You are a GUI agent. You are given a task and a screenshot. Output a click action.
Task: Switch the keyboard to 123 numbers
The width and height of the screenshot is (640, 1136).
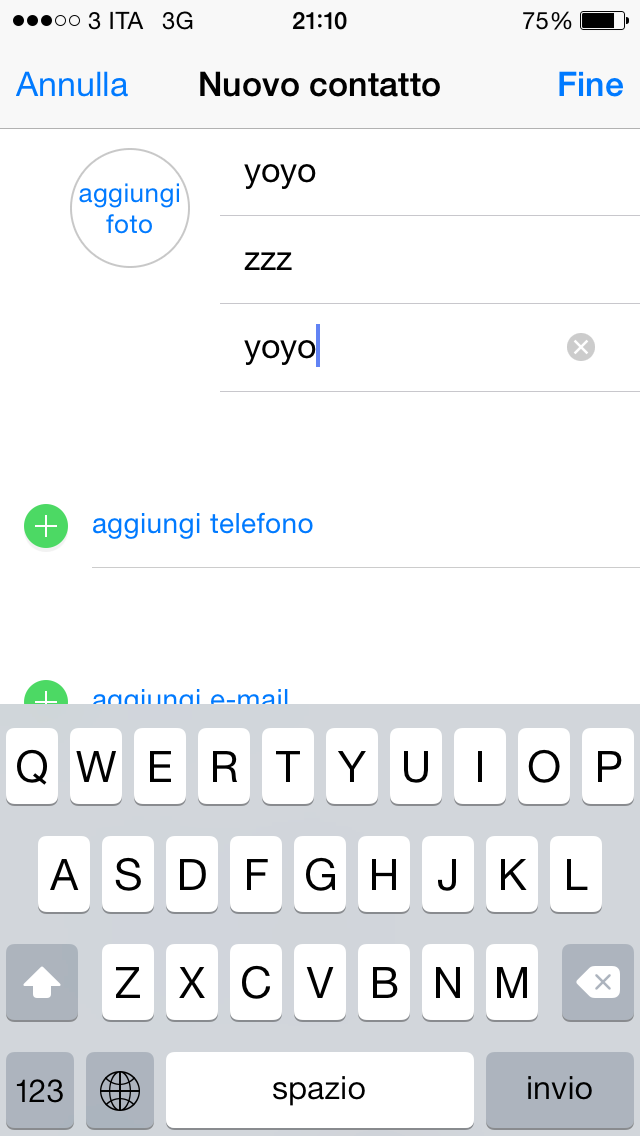[x=40, y=1089]
